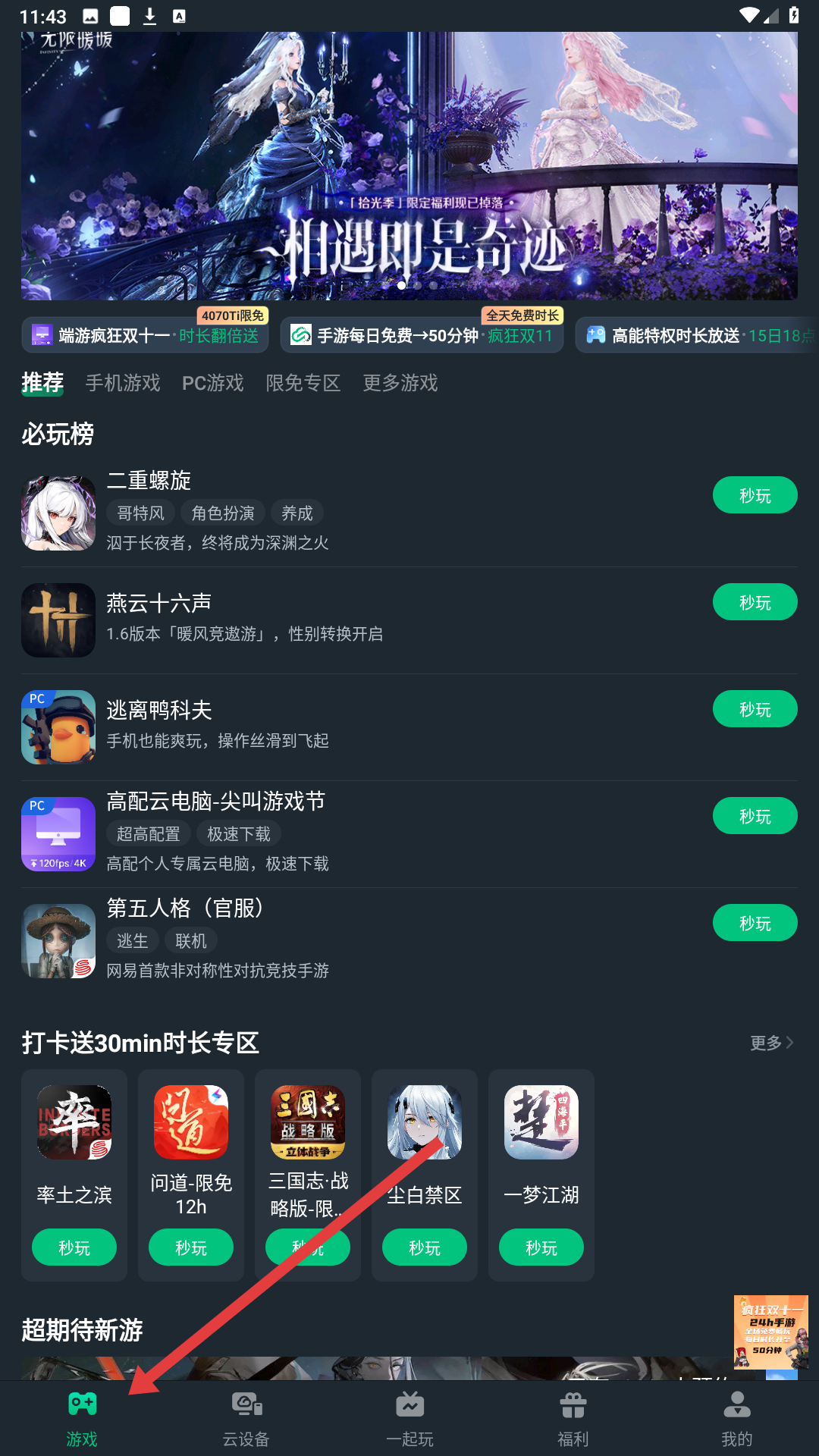The height and width of the screenshot is (1456, 819).
Task: View 更多 in 打卡送30min时长专区
Action: pyautogui.click(x=771, y=1043)
